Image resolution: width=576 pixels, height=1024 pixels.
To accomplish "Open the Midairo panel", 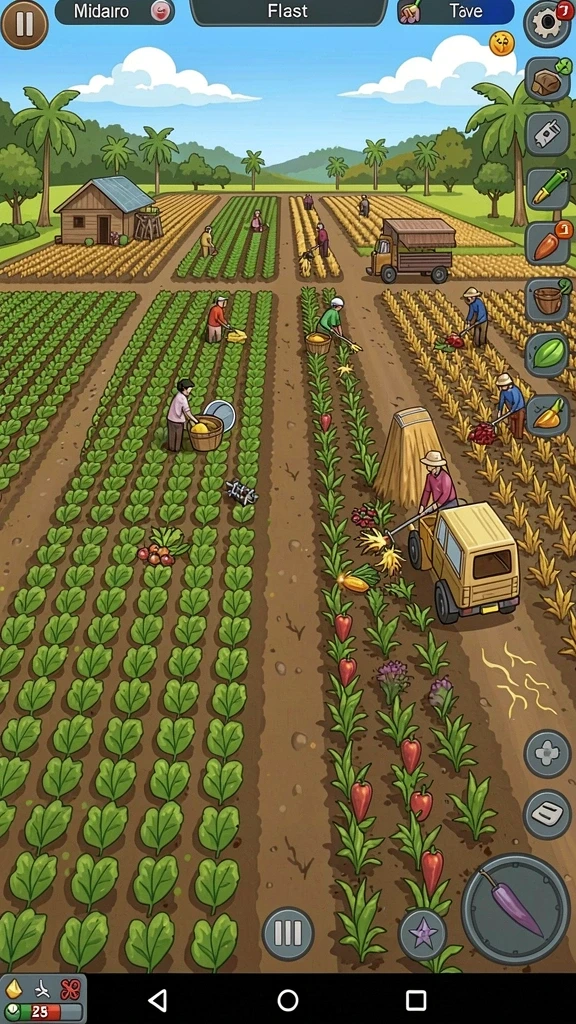I will 114,11.
